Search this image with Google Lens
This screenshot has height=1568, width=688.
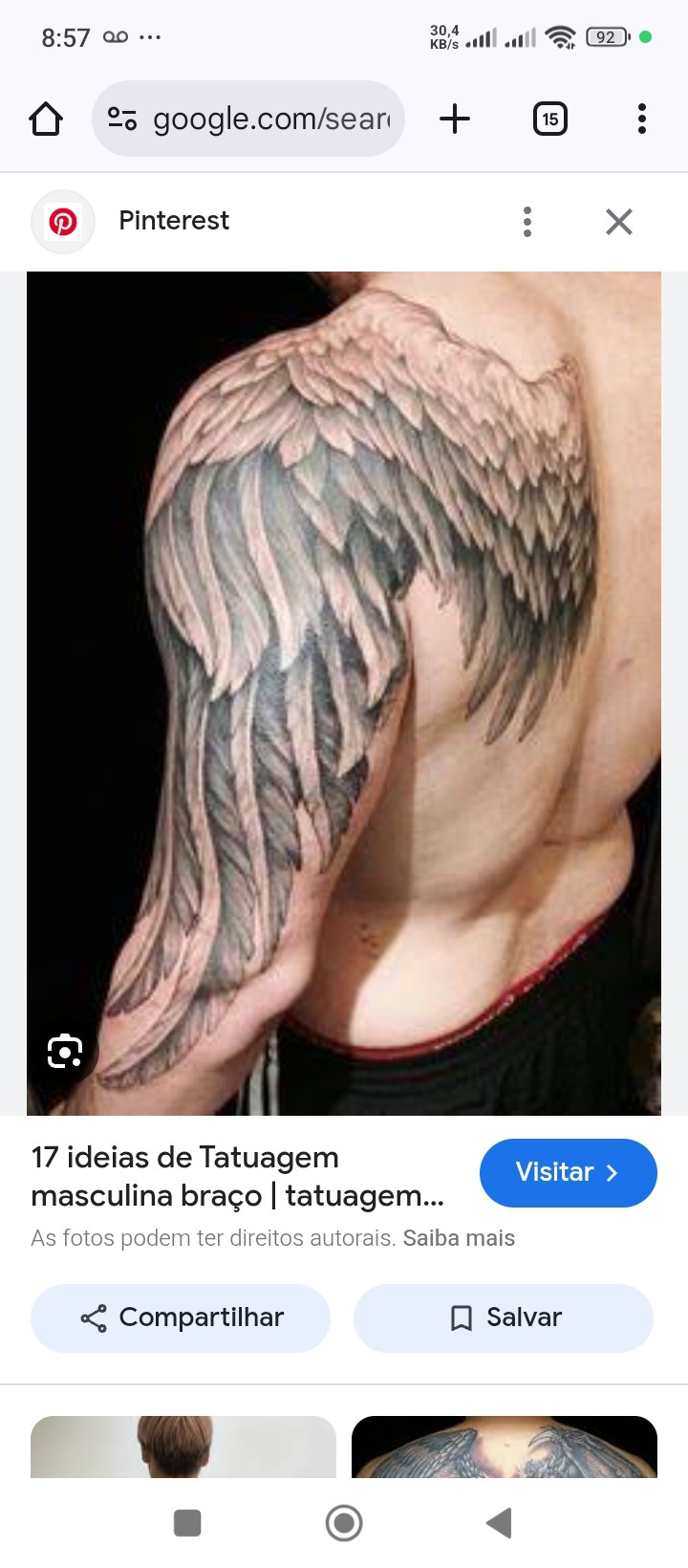coord(65,1052)
